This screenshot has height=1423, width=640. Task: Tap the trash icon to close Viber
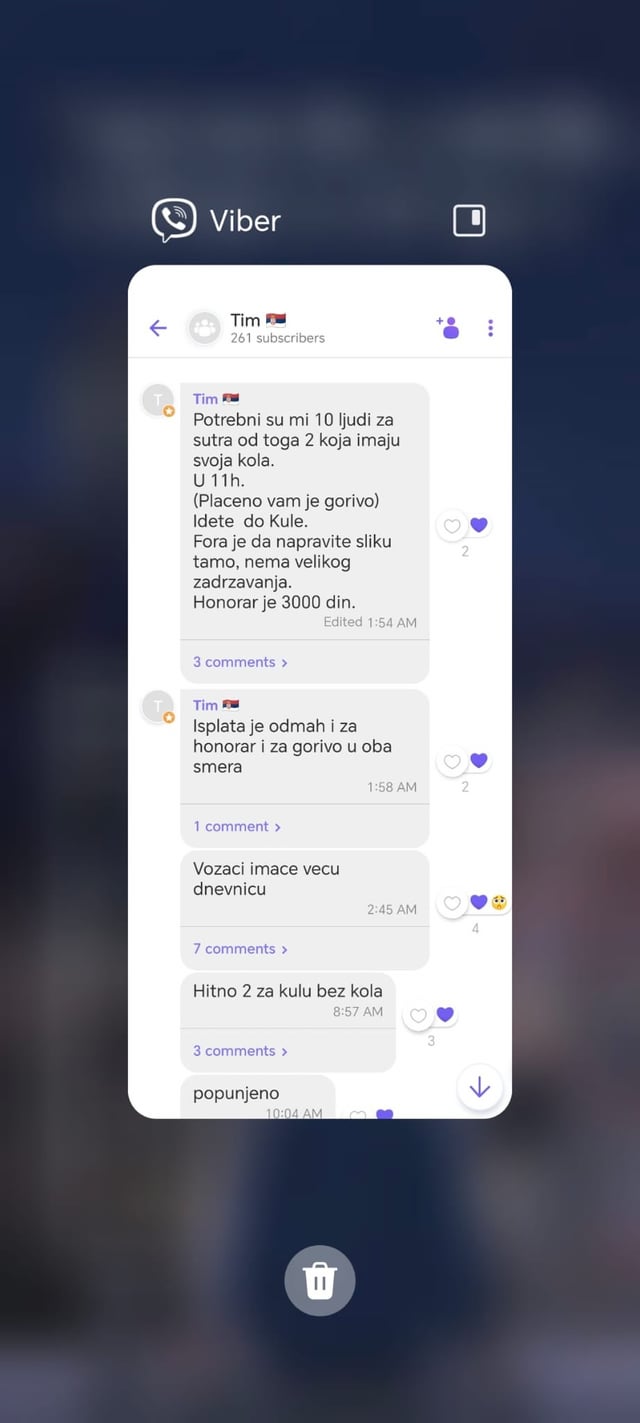coord(320,1280)
